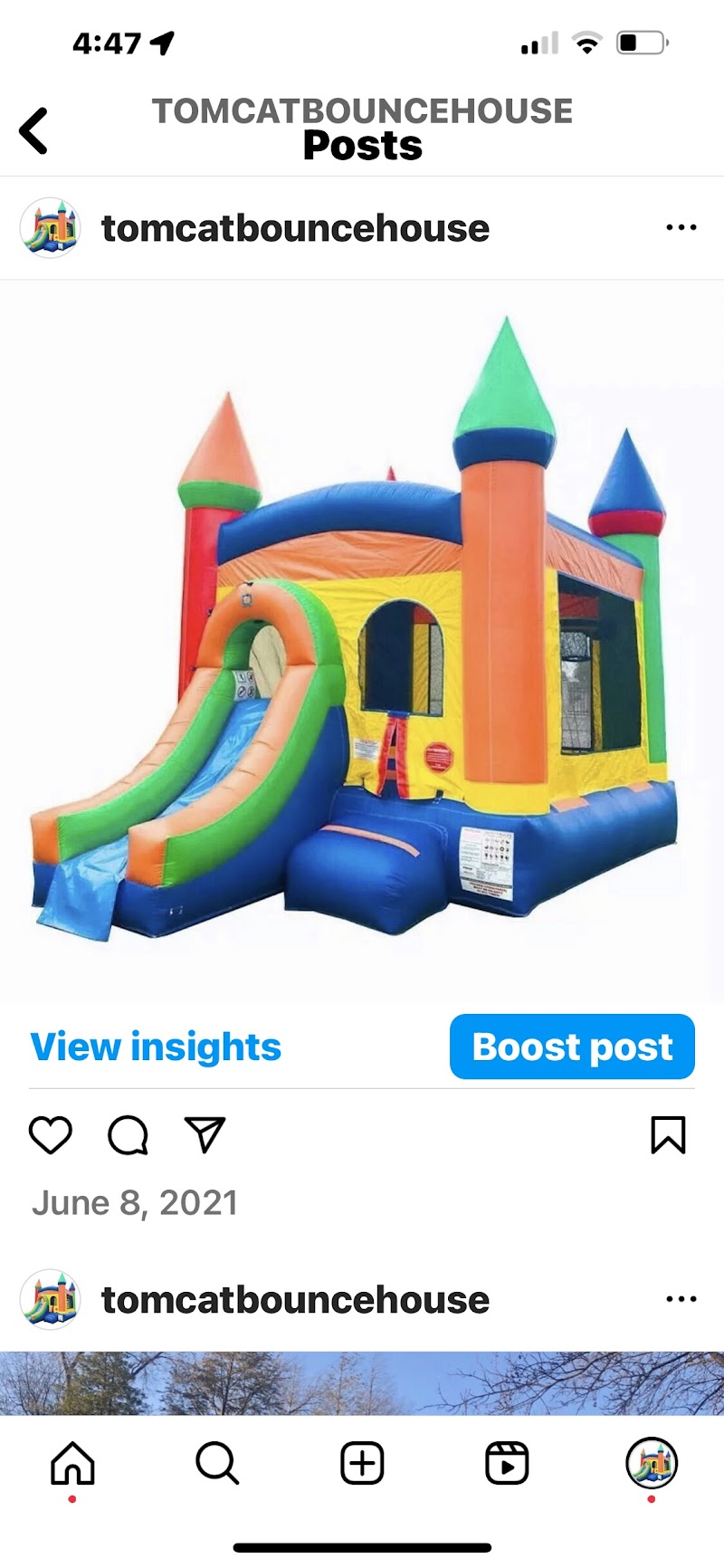This screenshot has width=724, height=1568.
Task: Go to the Home feed tab
Action: coord(72,1463)
